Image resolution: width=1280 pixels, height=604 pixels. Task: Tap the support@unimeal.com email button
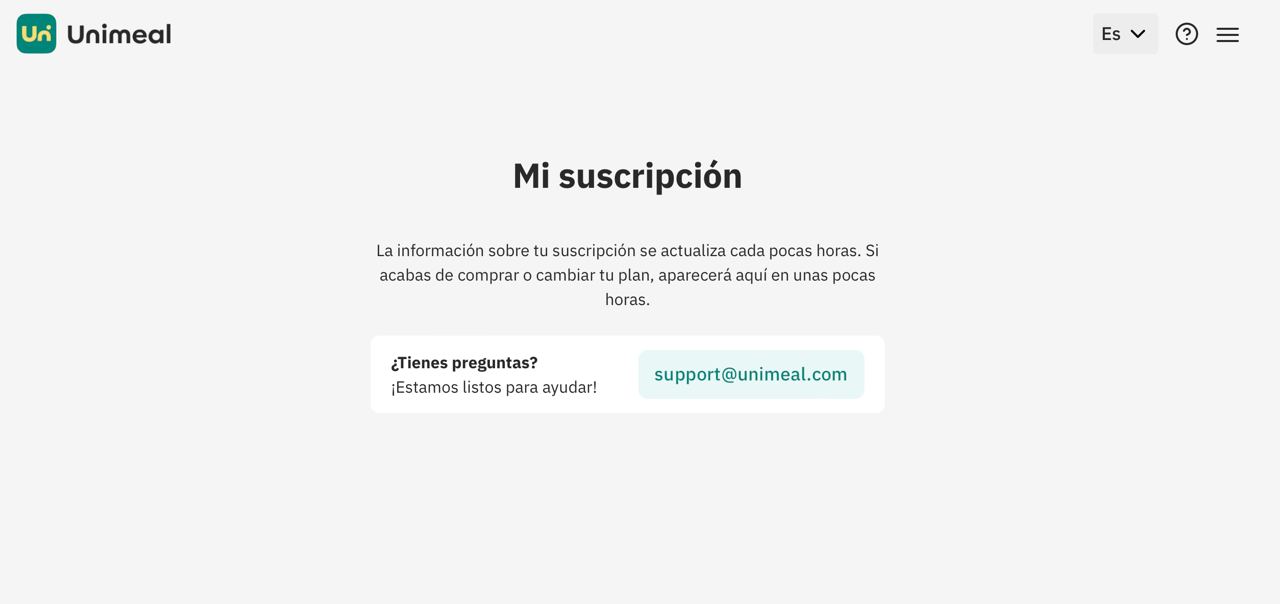point(750,374)
